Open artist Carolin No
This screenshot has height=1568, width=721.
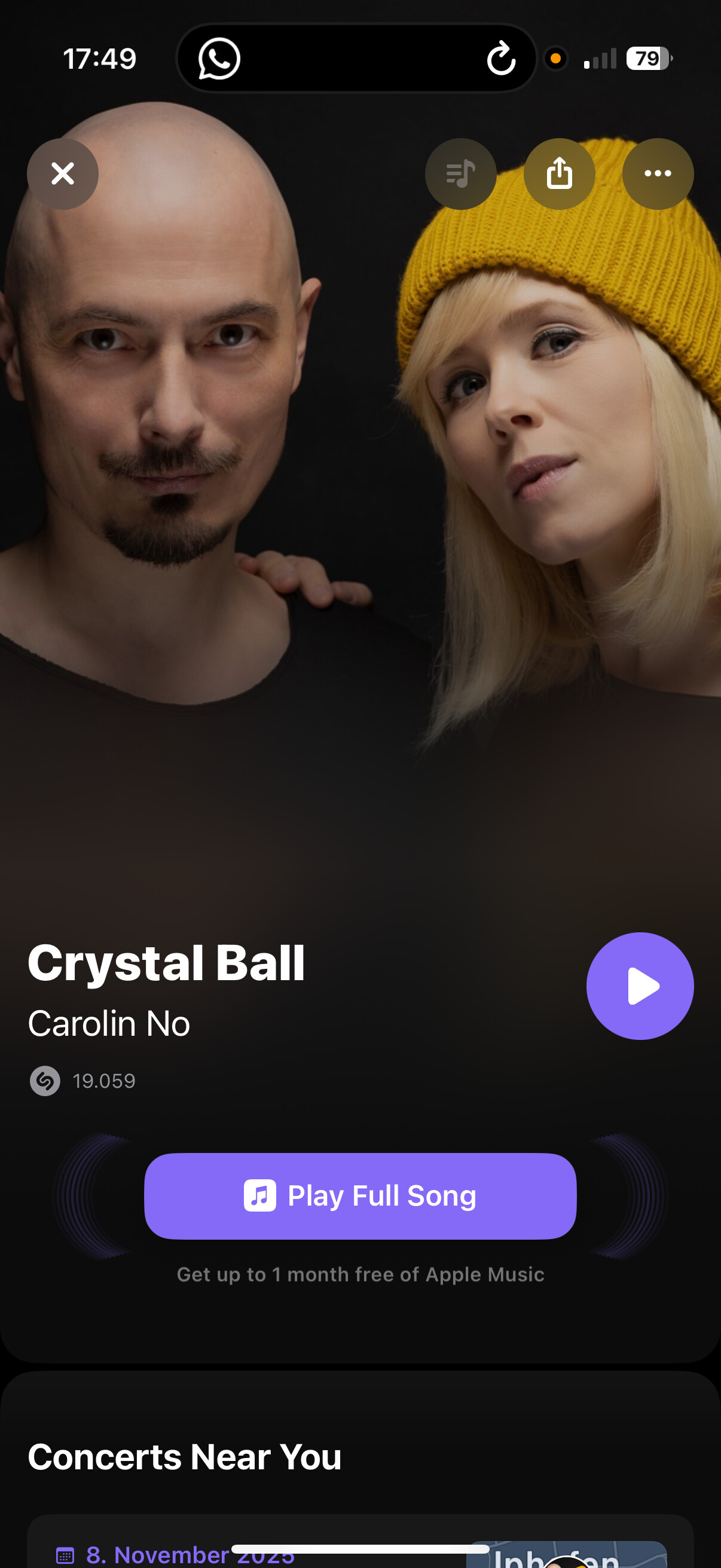pos(109,1024)
